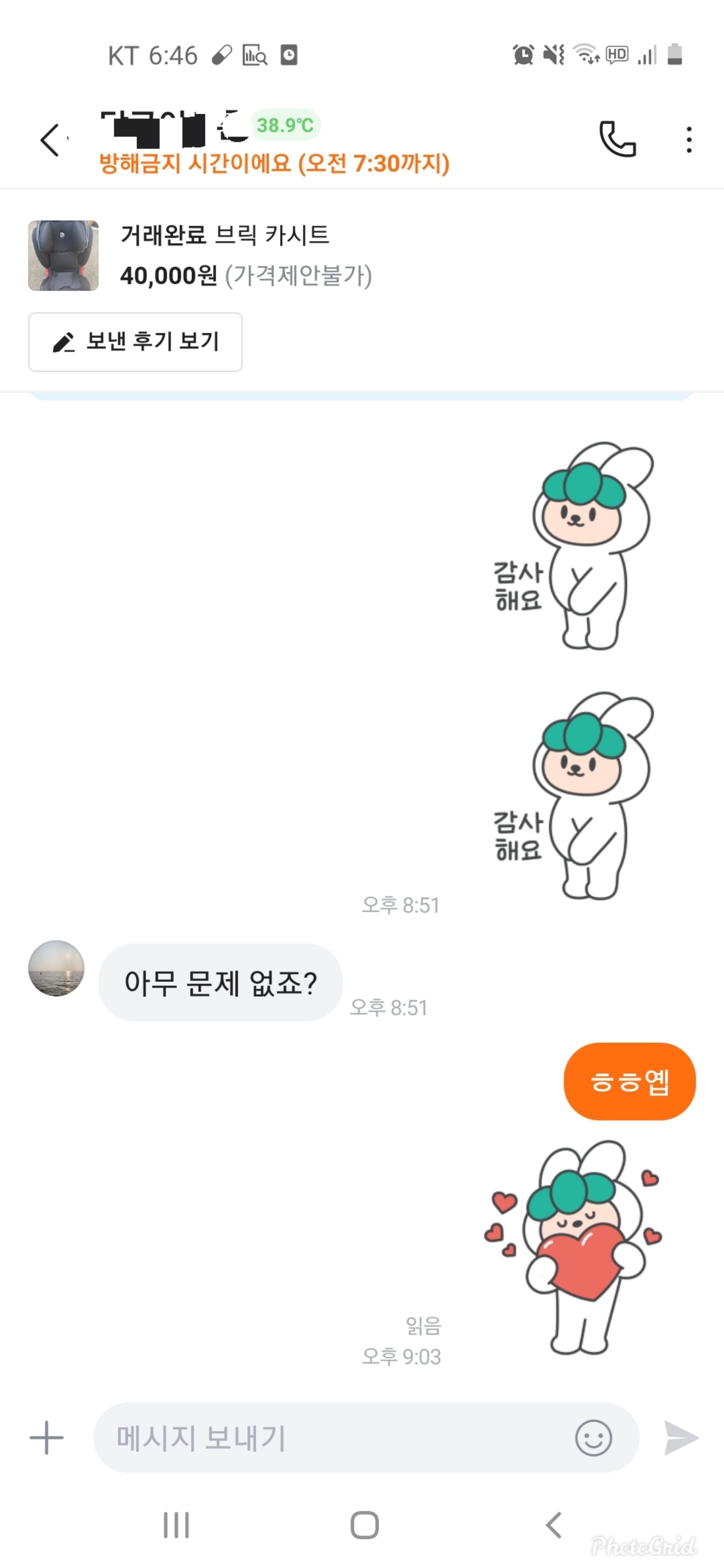Send the message with arrow icon
This screenshot has width=724, height=1568.
tap(681, 1438)
